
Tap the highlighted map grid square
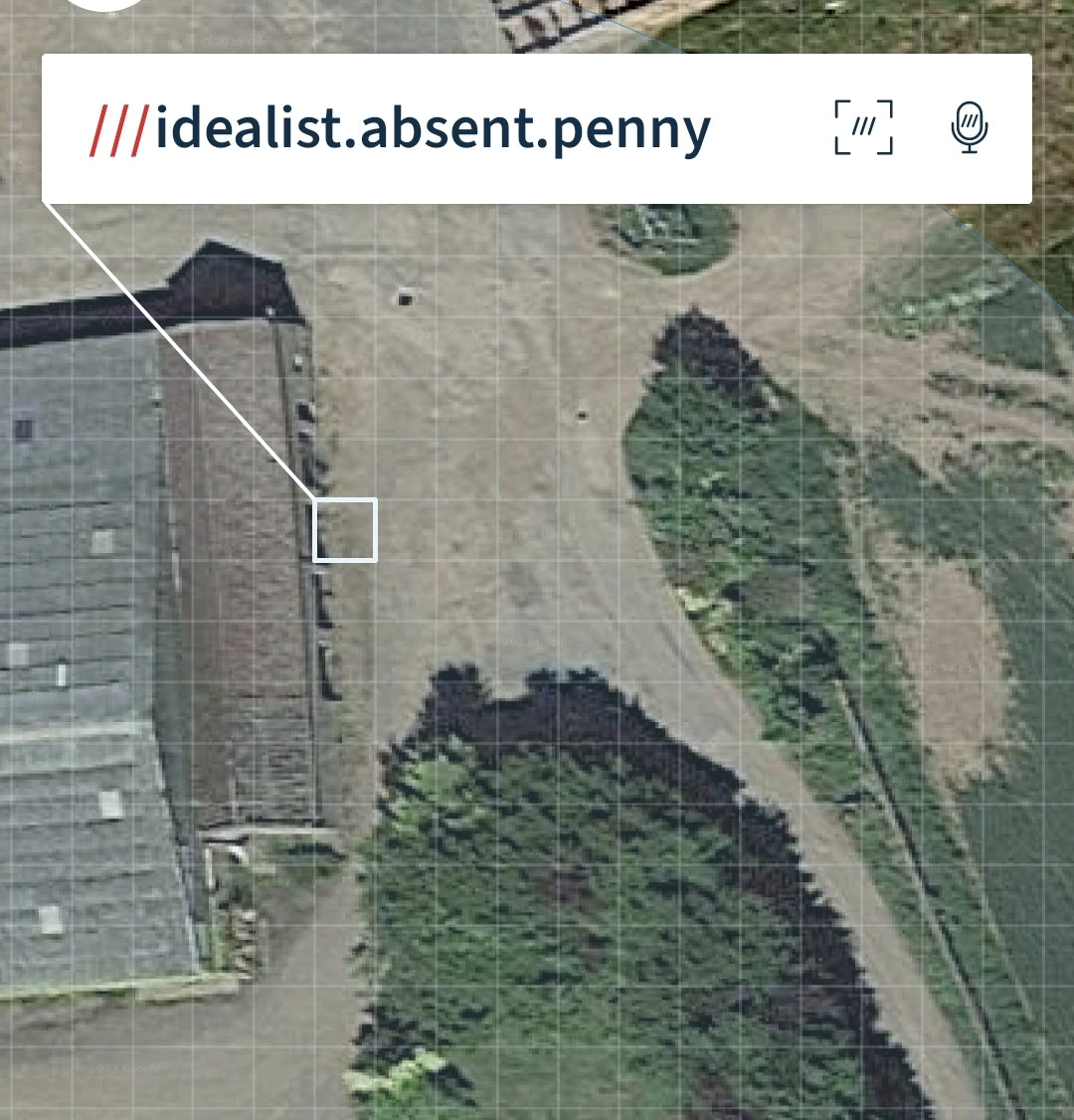coord(345,530)
